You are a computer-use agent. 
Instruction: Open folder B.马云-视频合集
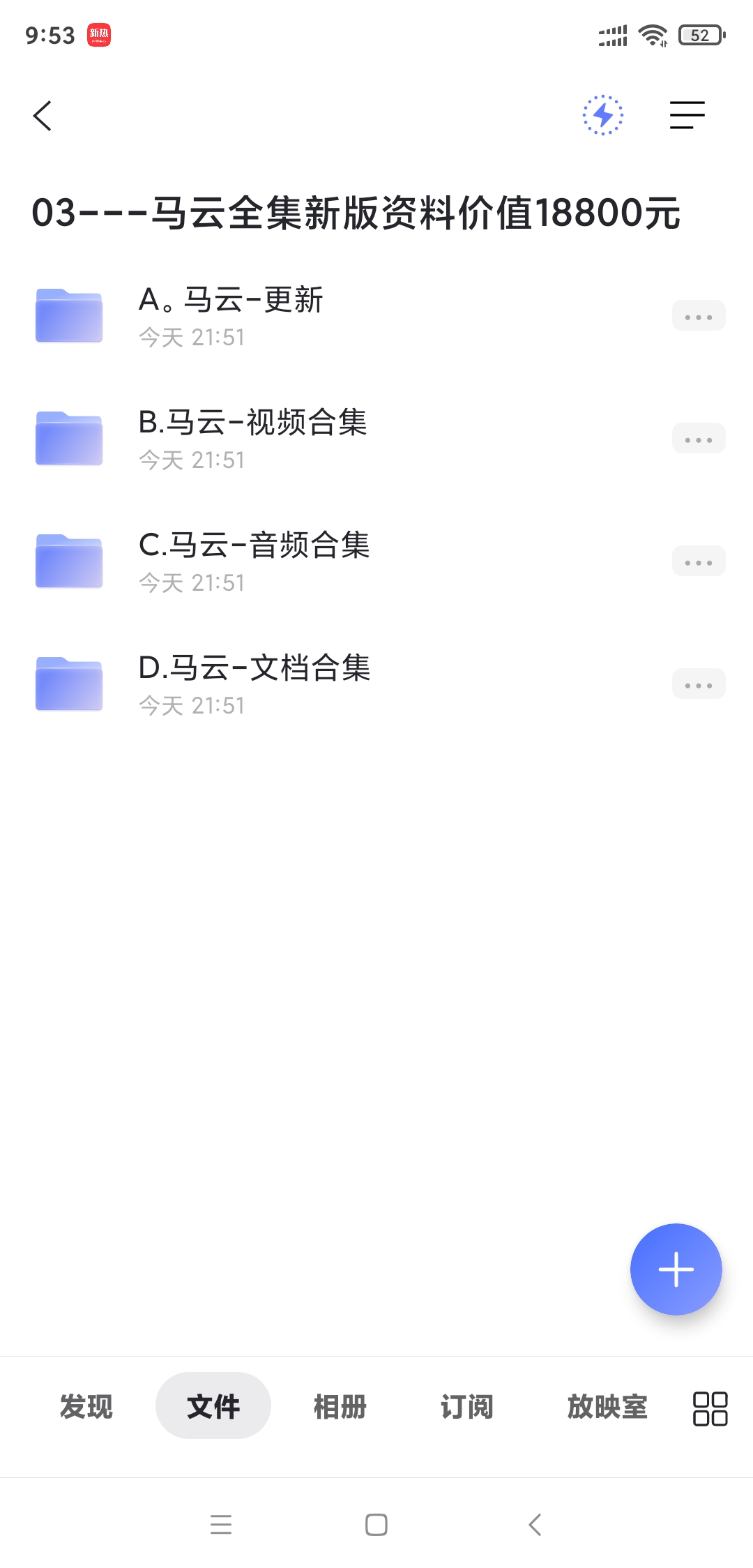point(252,439)
